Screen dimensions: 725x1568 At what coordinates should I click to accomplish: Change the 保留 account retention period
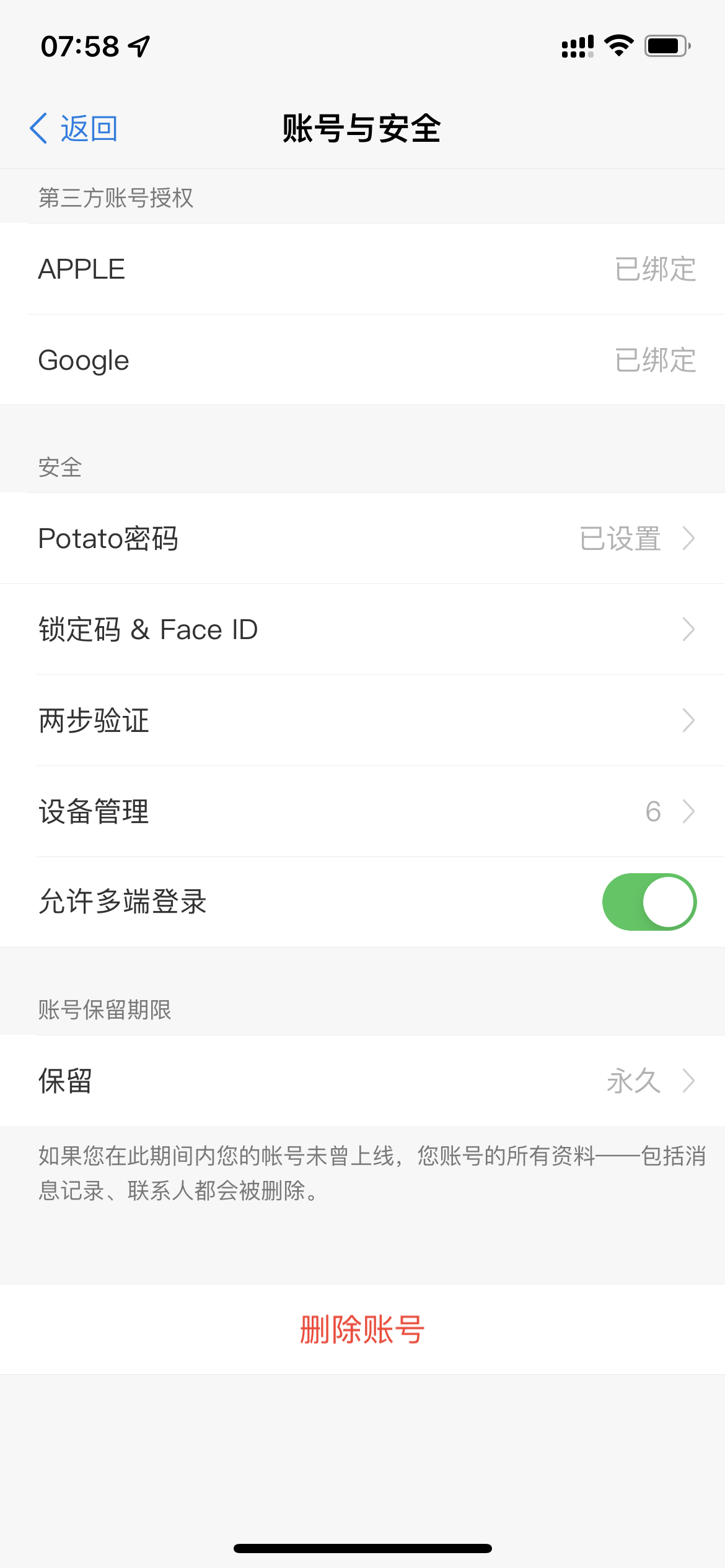point(362,1081)
